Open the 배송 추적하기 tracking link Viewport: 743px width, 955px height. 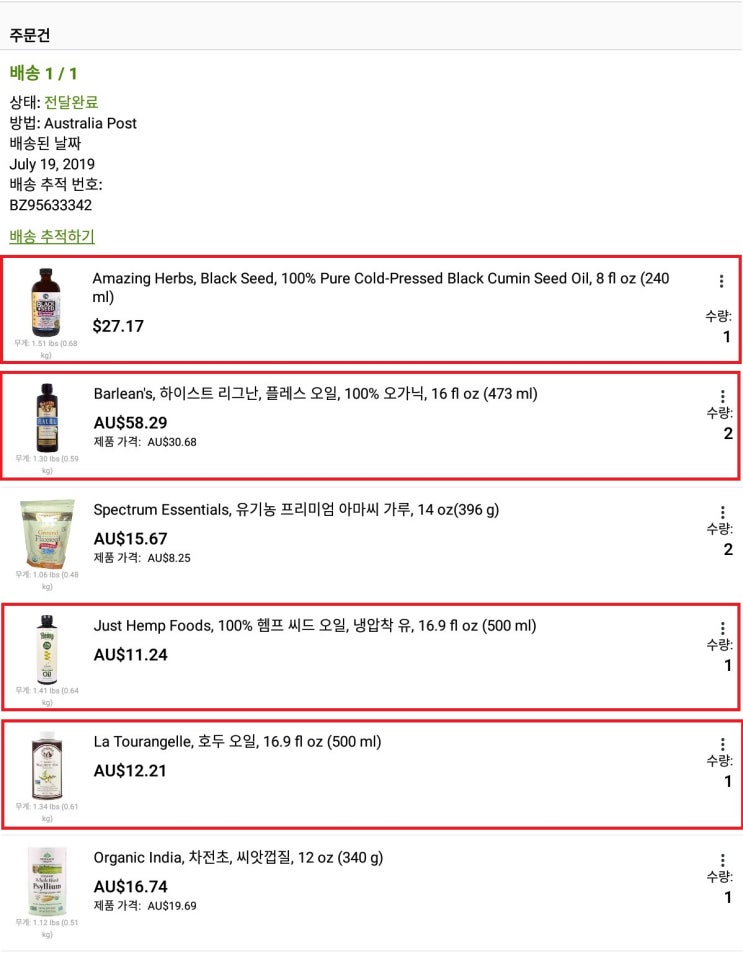click(x=52, y=237)
